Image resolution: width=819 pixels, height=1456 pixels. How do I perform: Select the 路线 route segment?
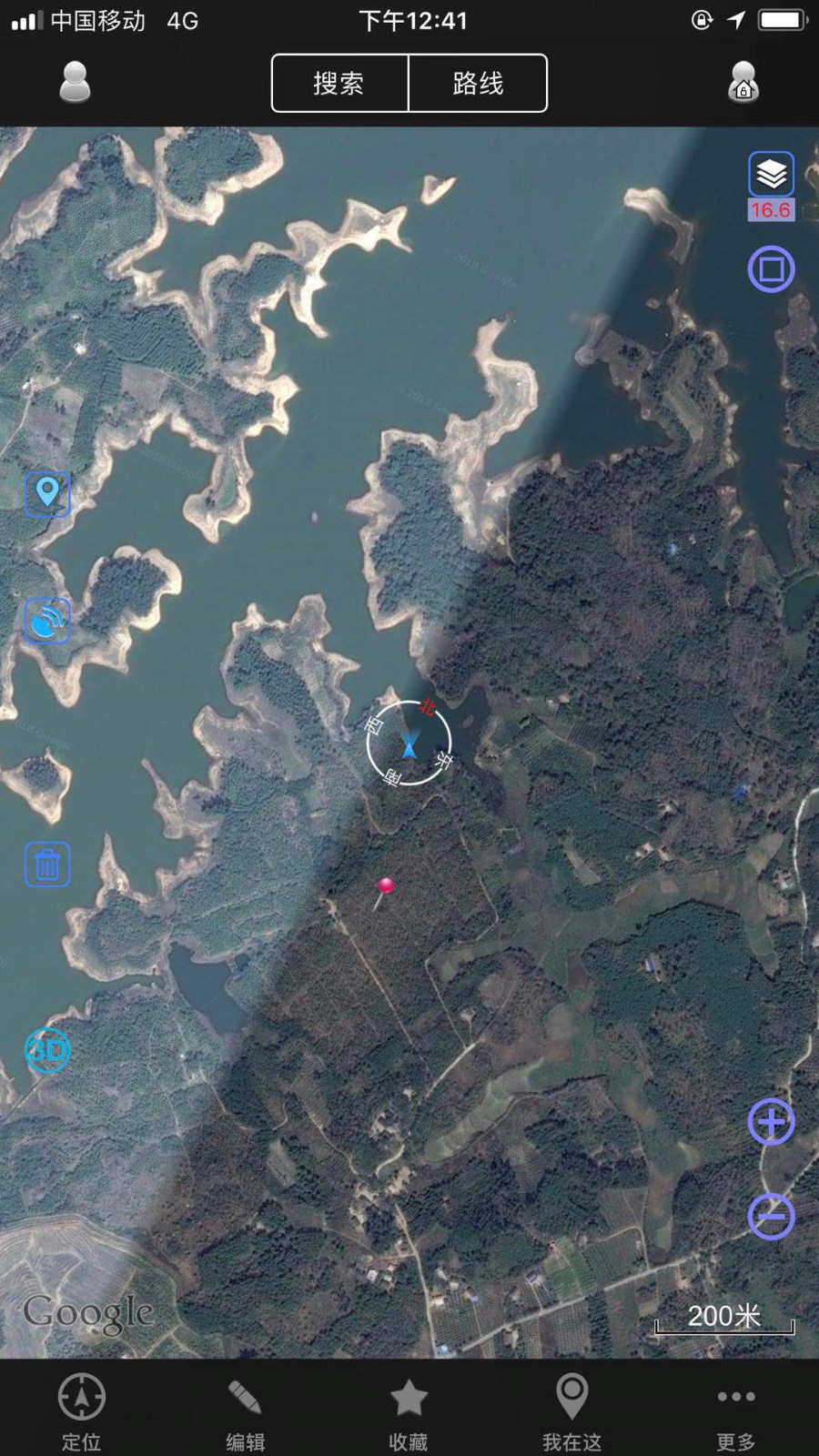tap(478, 84)
